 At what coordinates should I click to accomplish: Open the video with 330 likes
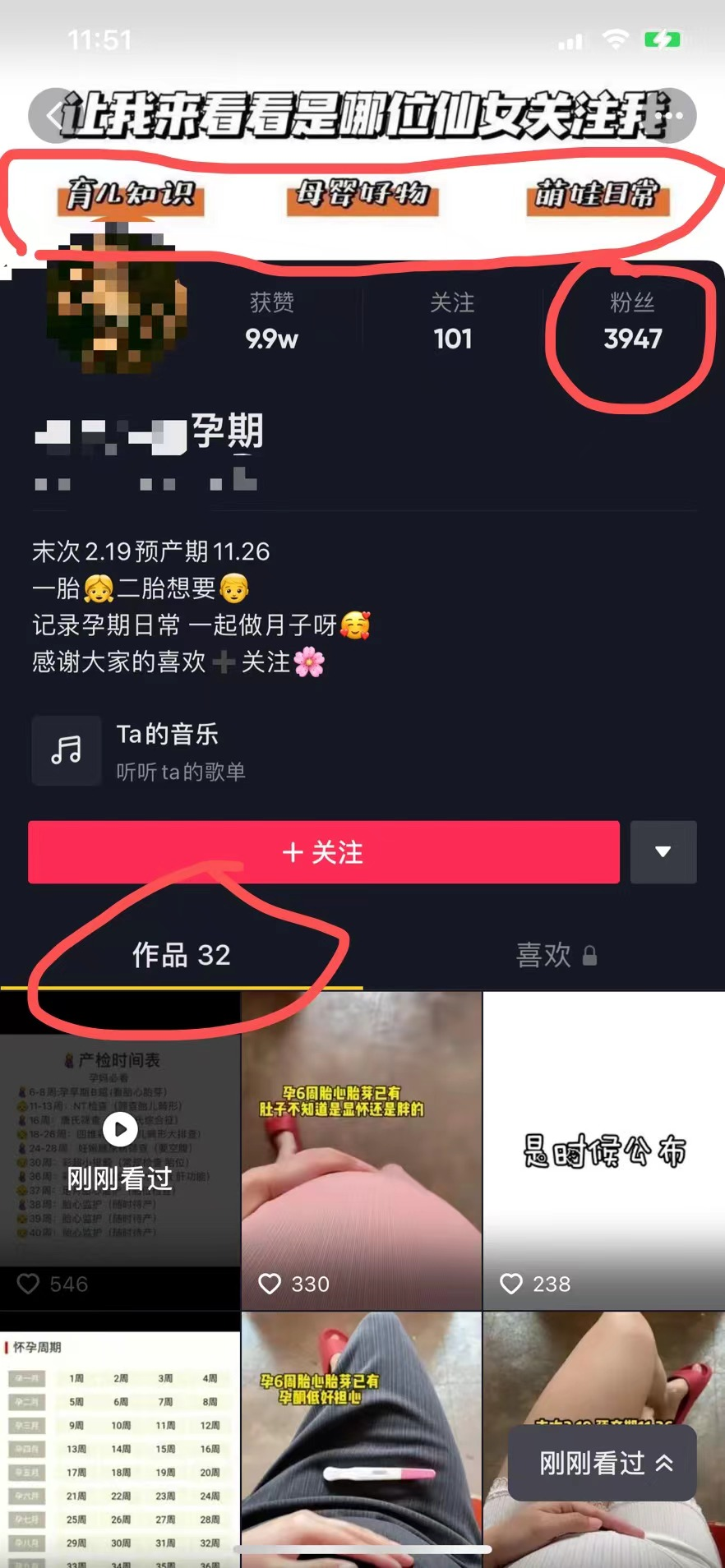point(362,1151)
